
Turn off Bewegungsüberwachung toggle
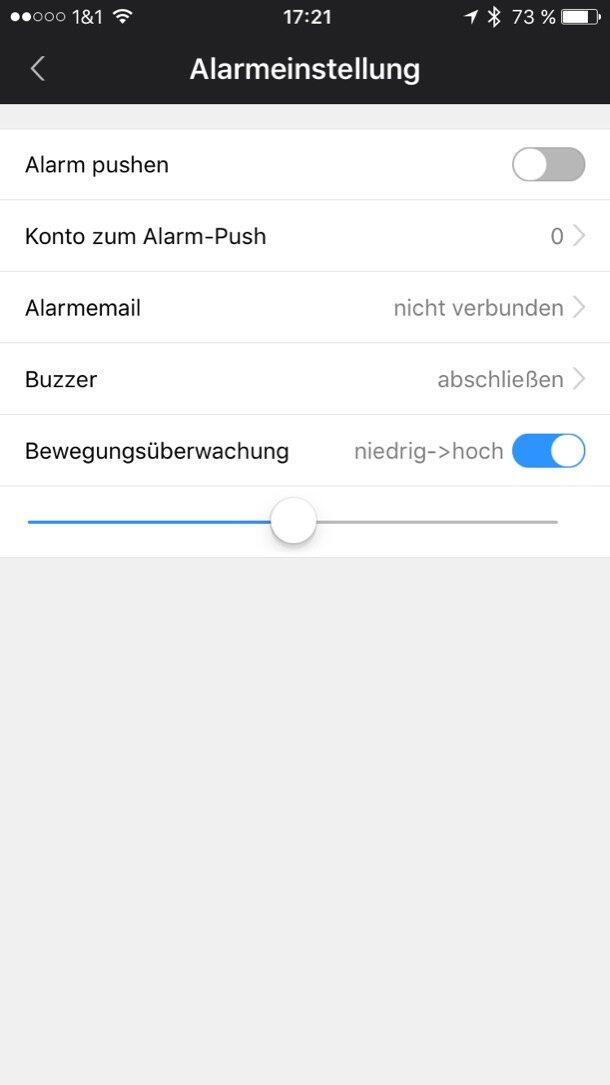click(548, 451)
